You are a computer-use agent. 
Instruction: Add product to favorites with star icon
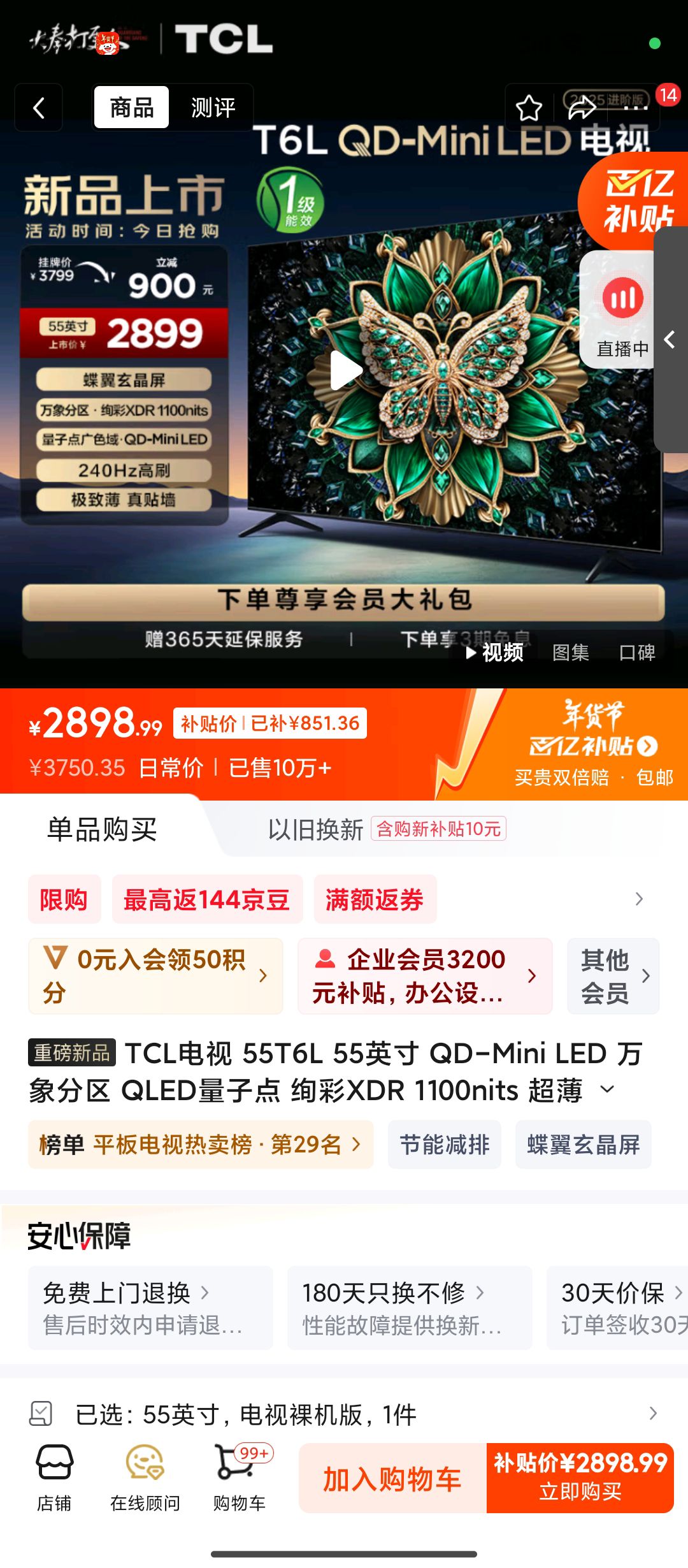529,108
